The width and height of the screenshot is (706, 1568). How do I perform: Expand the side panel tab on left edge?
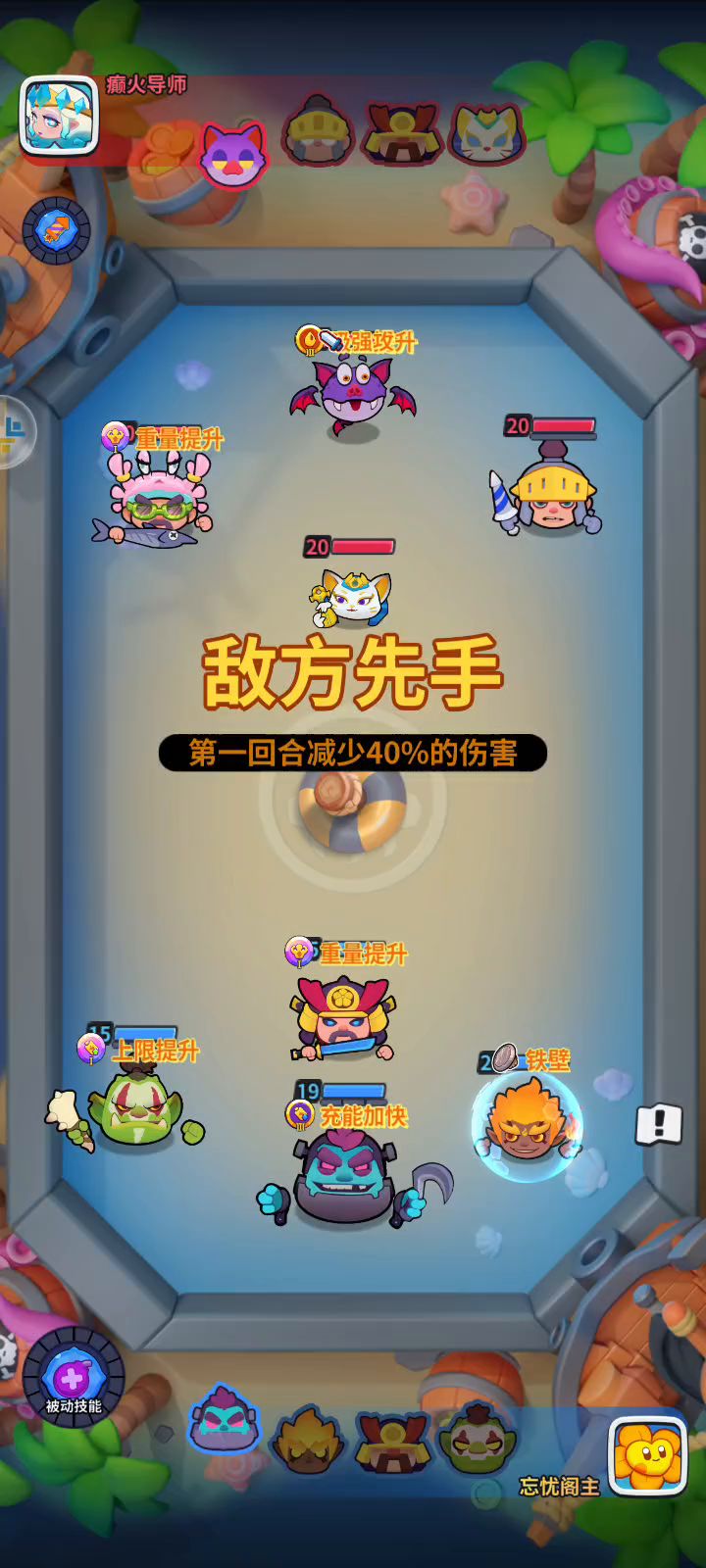tap(14, 431)
